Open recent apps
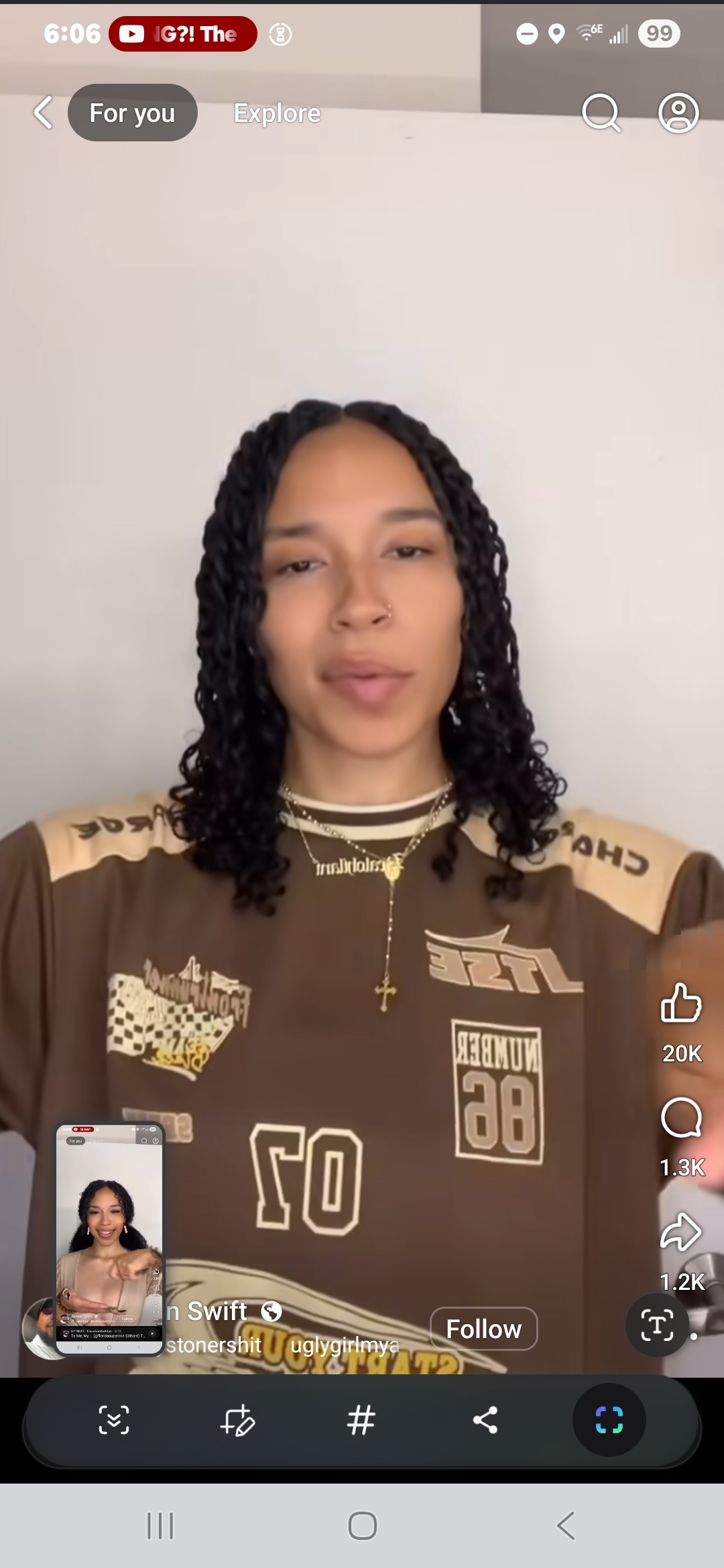Screen dimensions: 724x1568 160,1526
